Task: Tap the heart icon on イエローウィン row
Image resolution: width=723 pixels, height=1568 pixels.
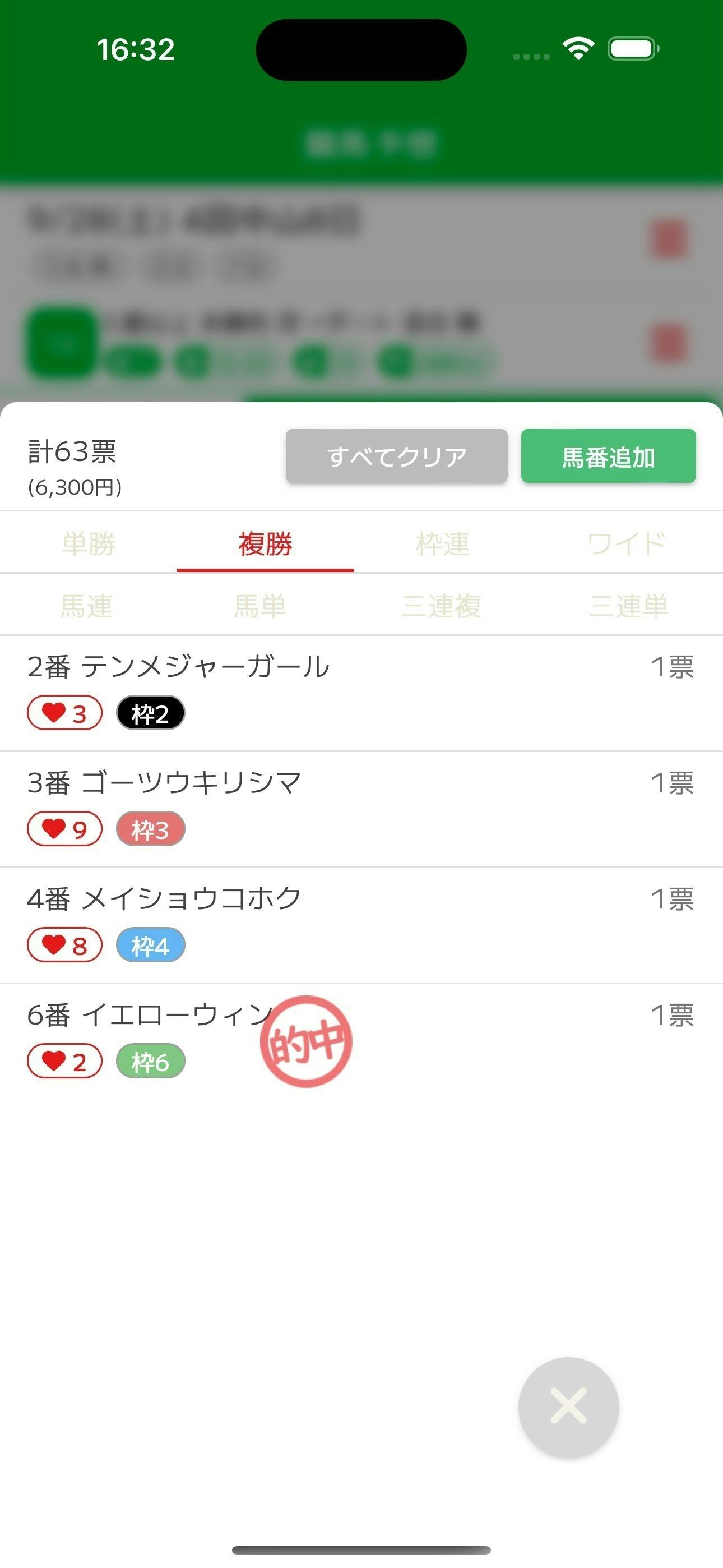Action: point(64,1060)
